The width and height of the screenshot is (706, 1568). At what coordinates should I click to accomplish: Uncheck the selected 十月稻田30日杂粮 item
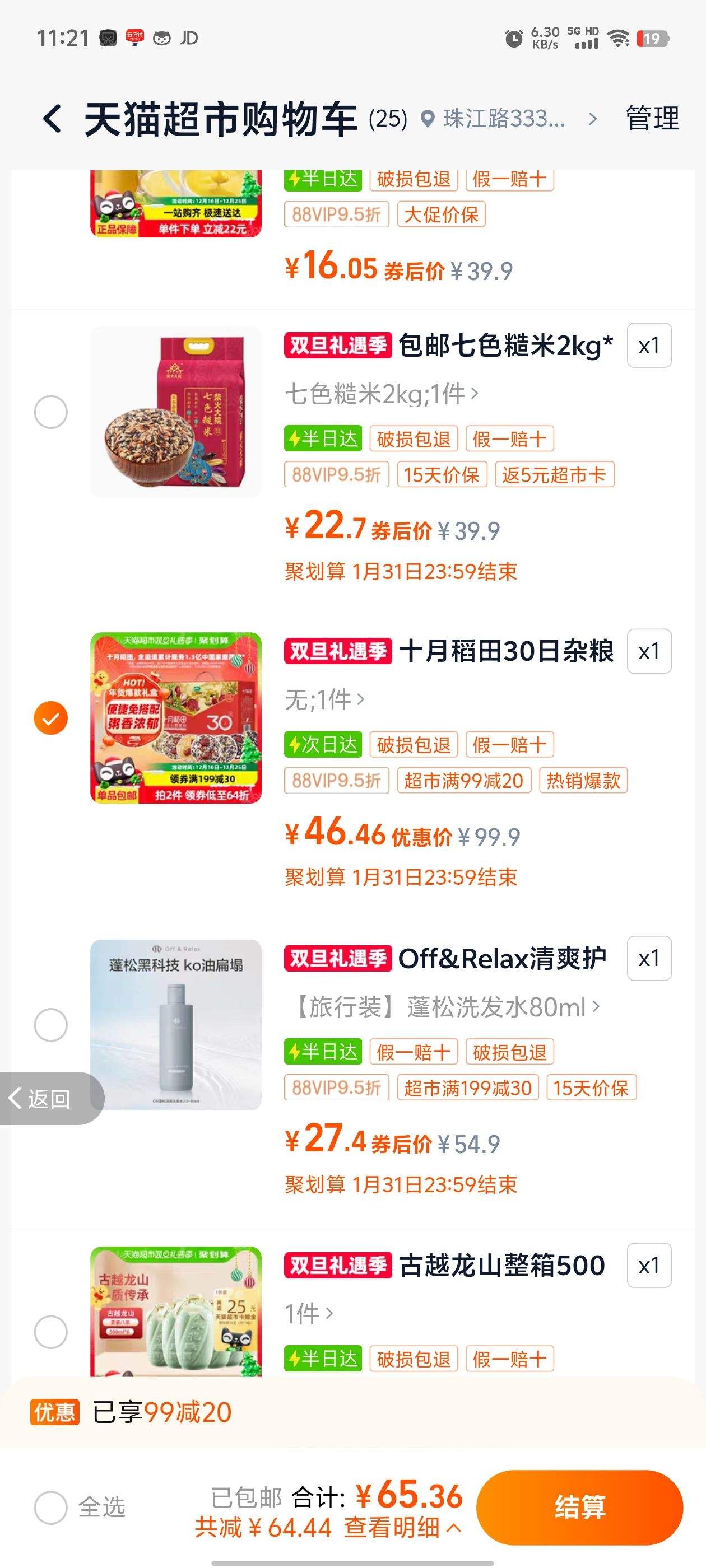point(50,718)
